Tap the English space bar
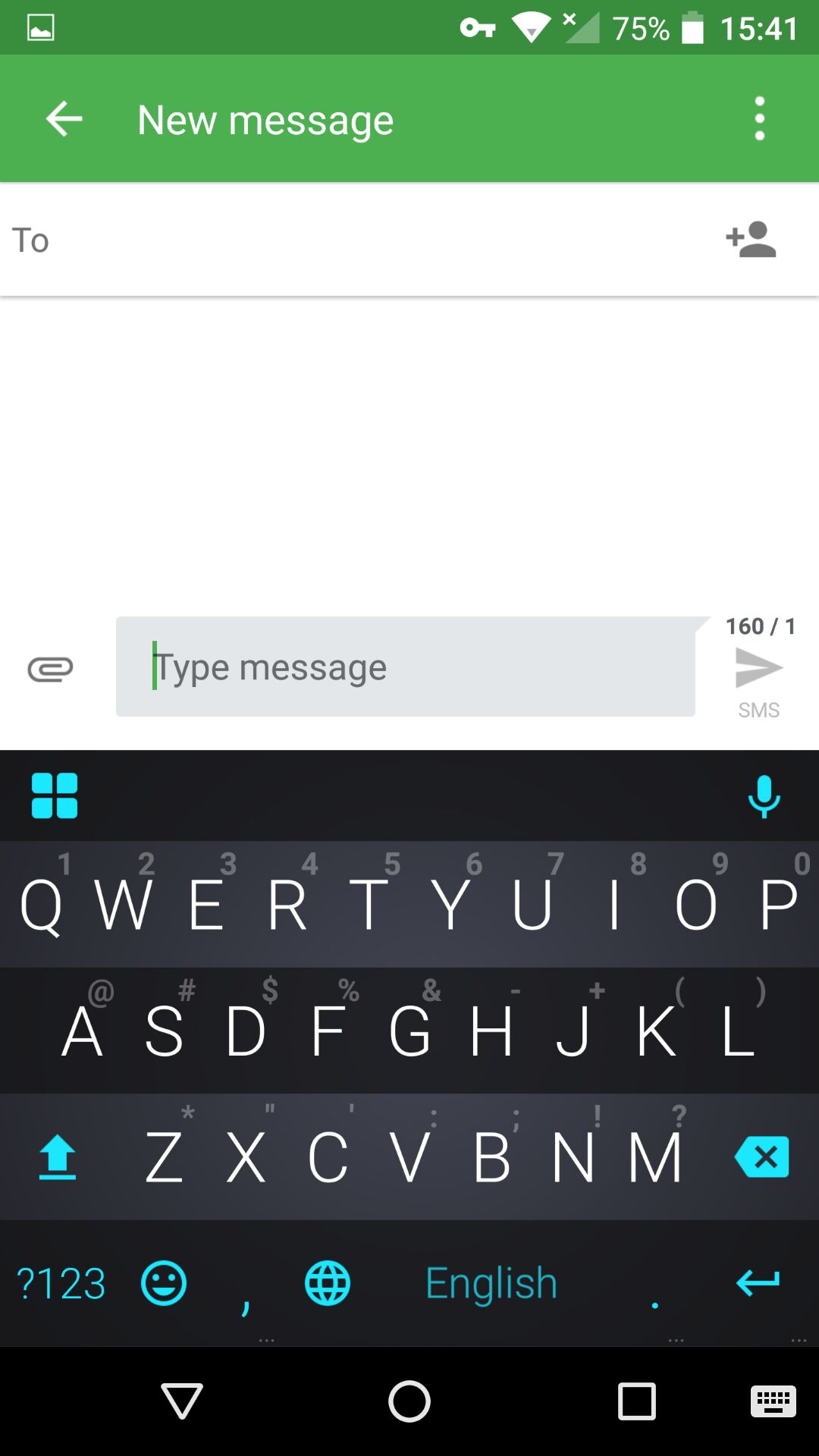This screenshot has height=1456, width=819. [x=491, y=1283]
